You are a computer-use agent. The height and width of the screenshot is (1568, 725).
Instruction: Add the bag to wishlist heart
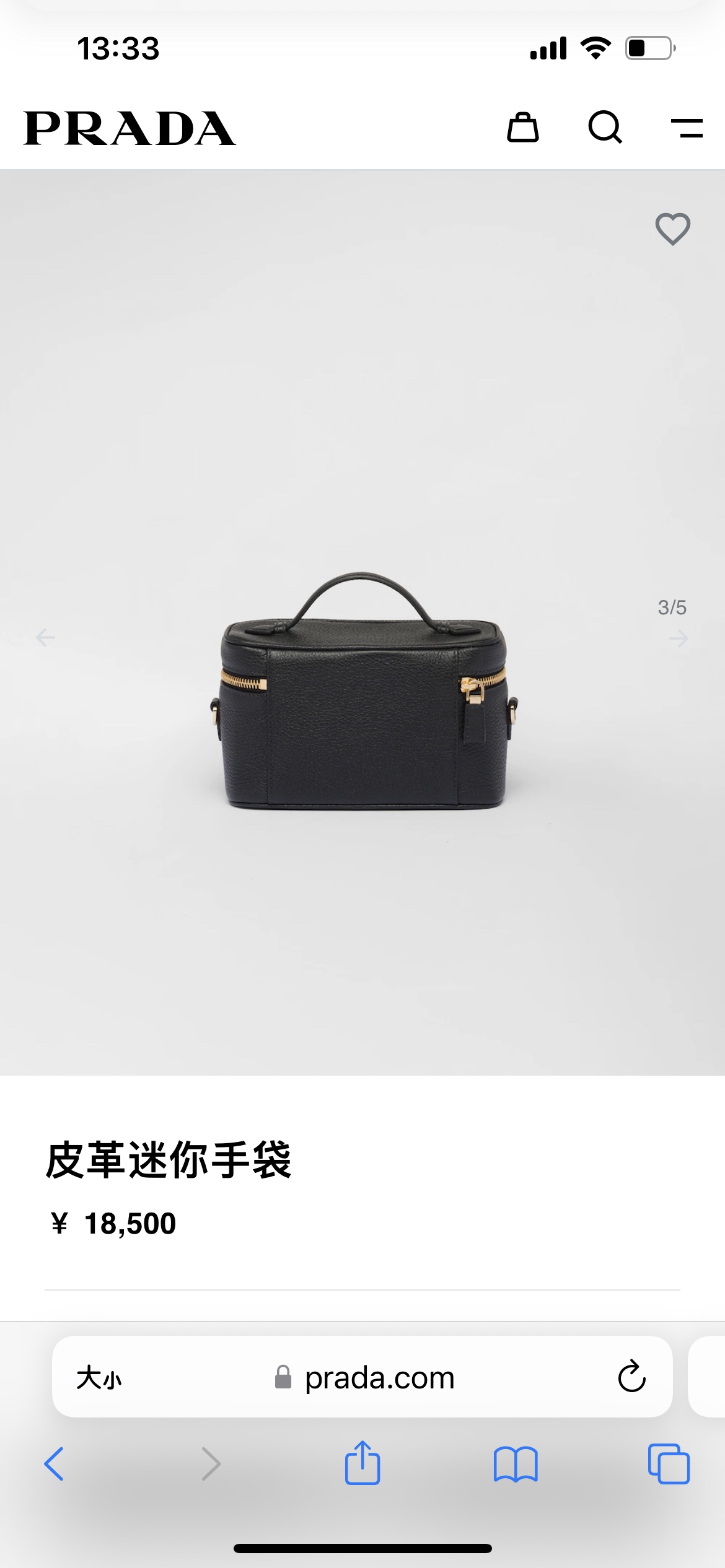click(x=673, y=229)
